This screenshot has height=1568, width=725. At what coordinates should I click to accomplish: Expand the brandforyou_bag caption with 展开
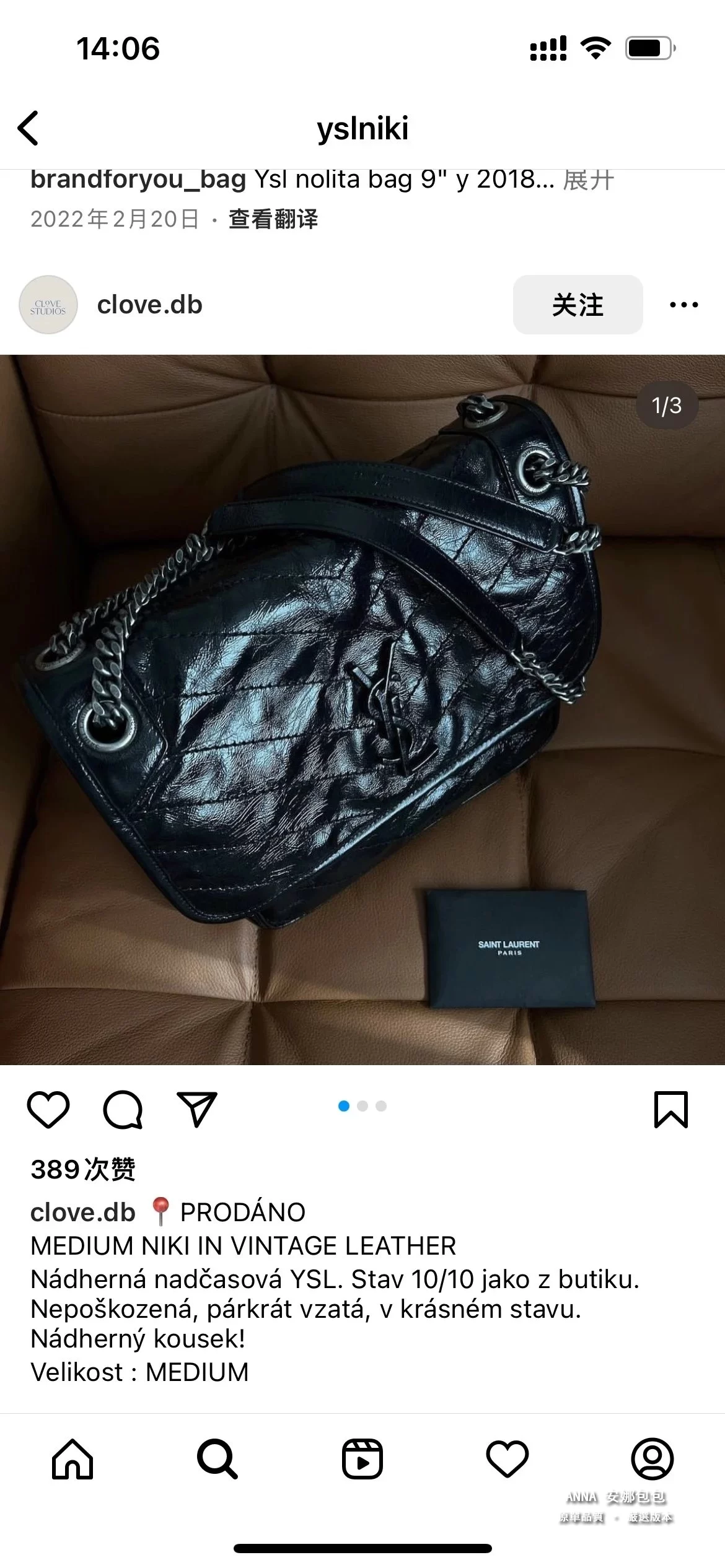[588, 180]
